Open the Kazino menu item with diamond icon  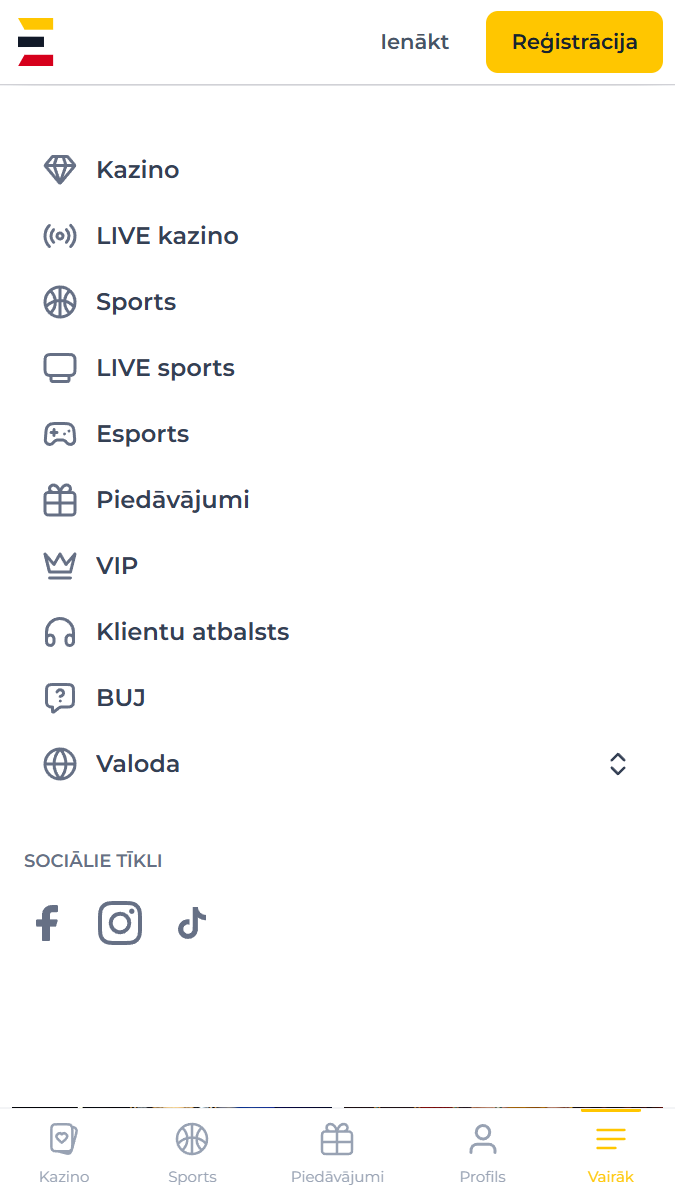coord(337,170)
